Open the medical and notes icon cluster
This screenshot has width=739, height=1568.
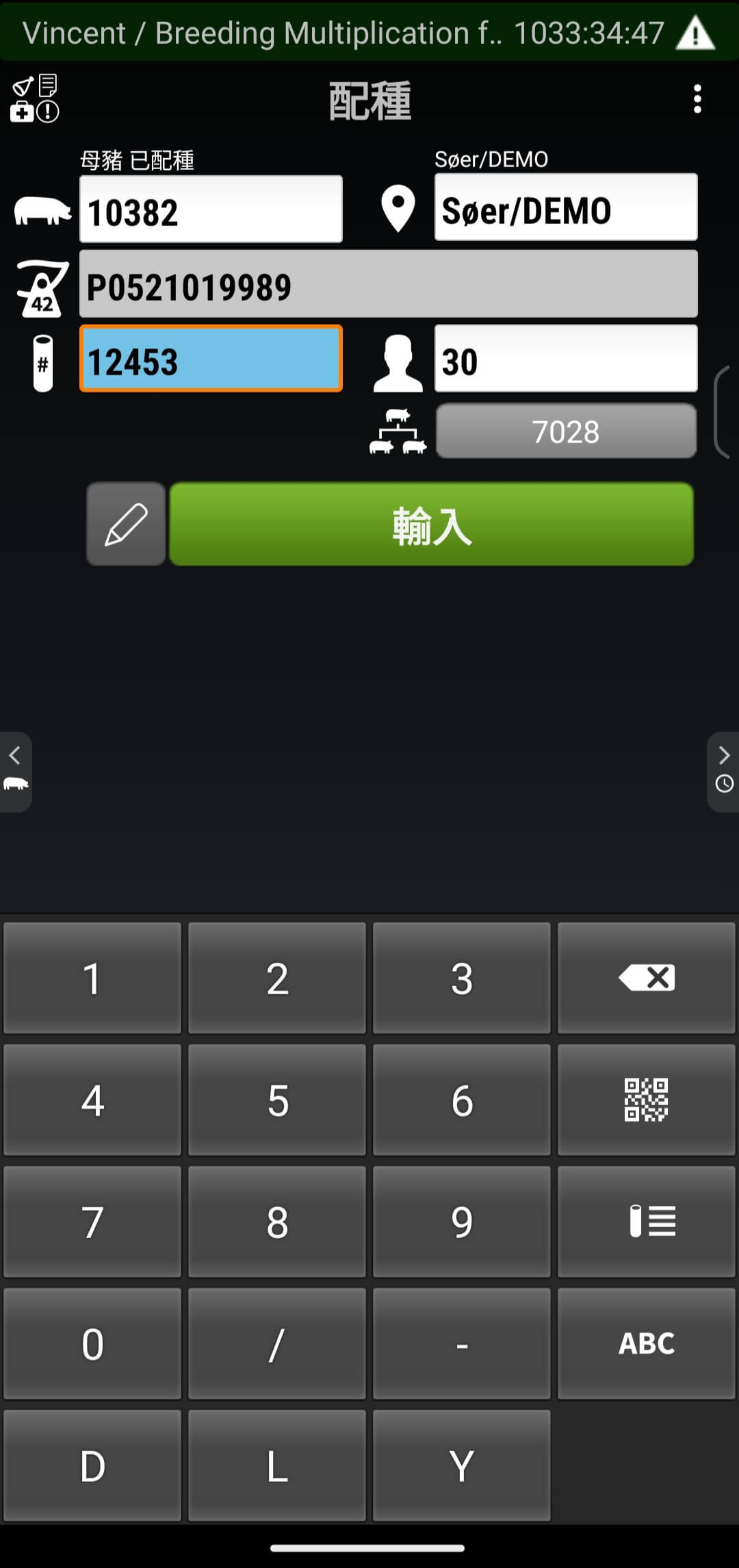point(34,99)
